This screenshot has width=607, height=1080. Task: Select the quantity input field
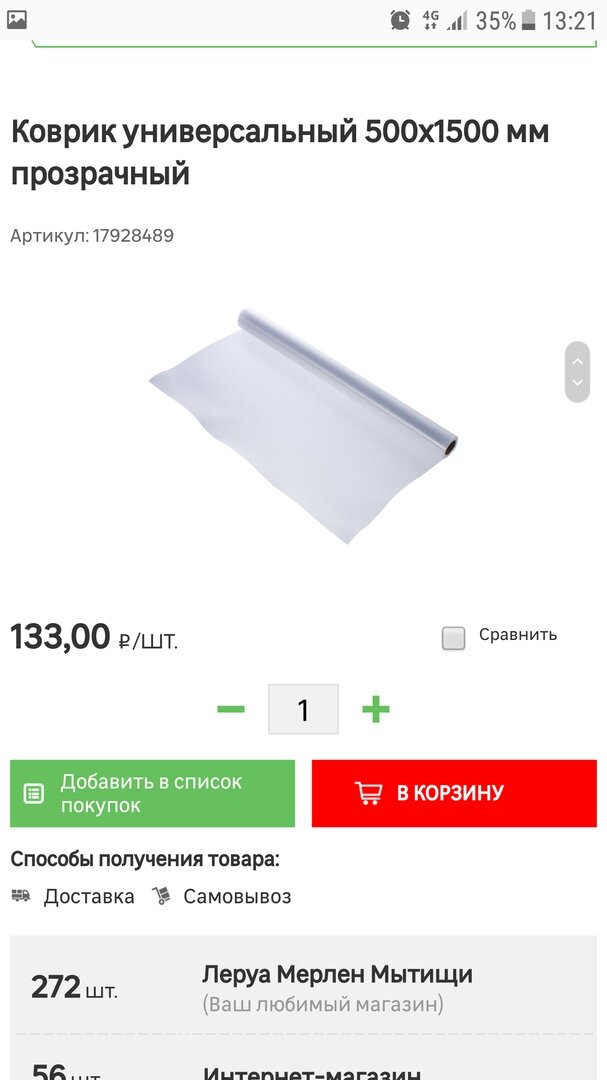(303, 709)
